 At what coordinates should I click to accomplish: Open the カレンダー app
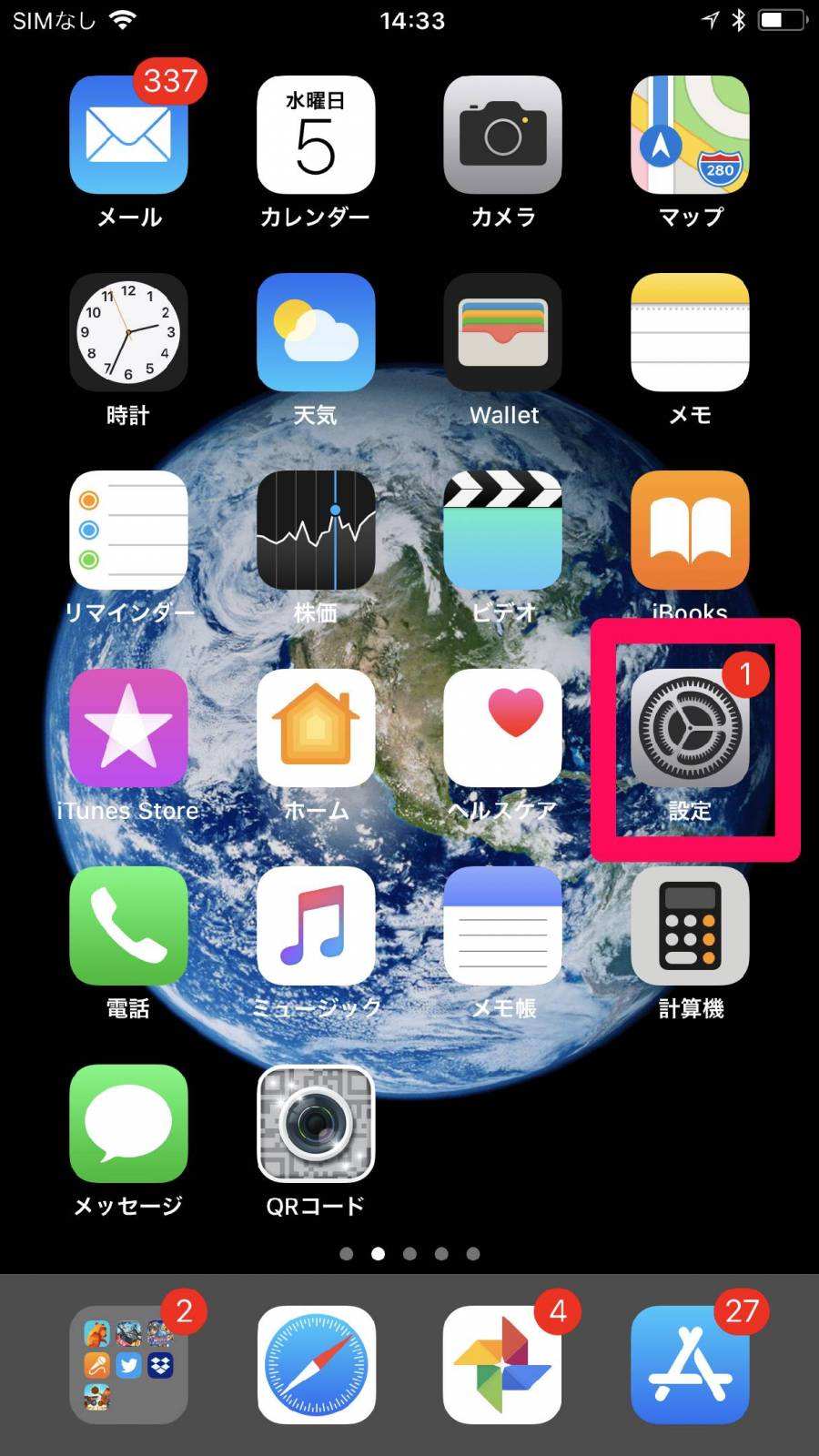click(316, 135)
